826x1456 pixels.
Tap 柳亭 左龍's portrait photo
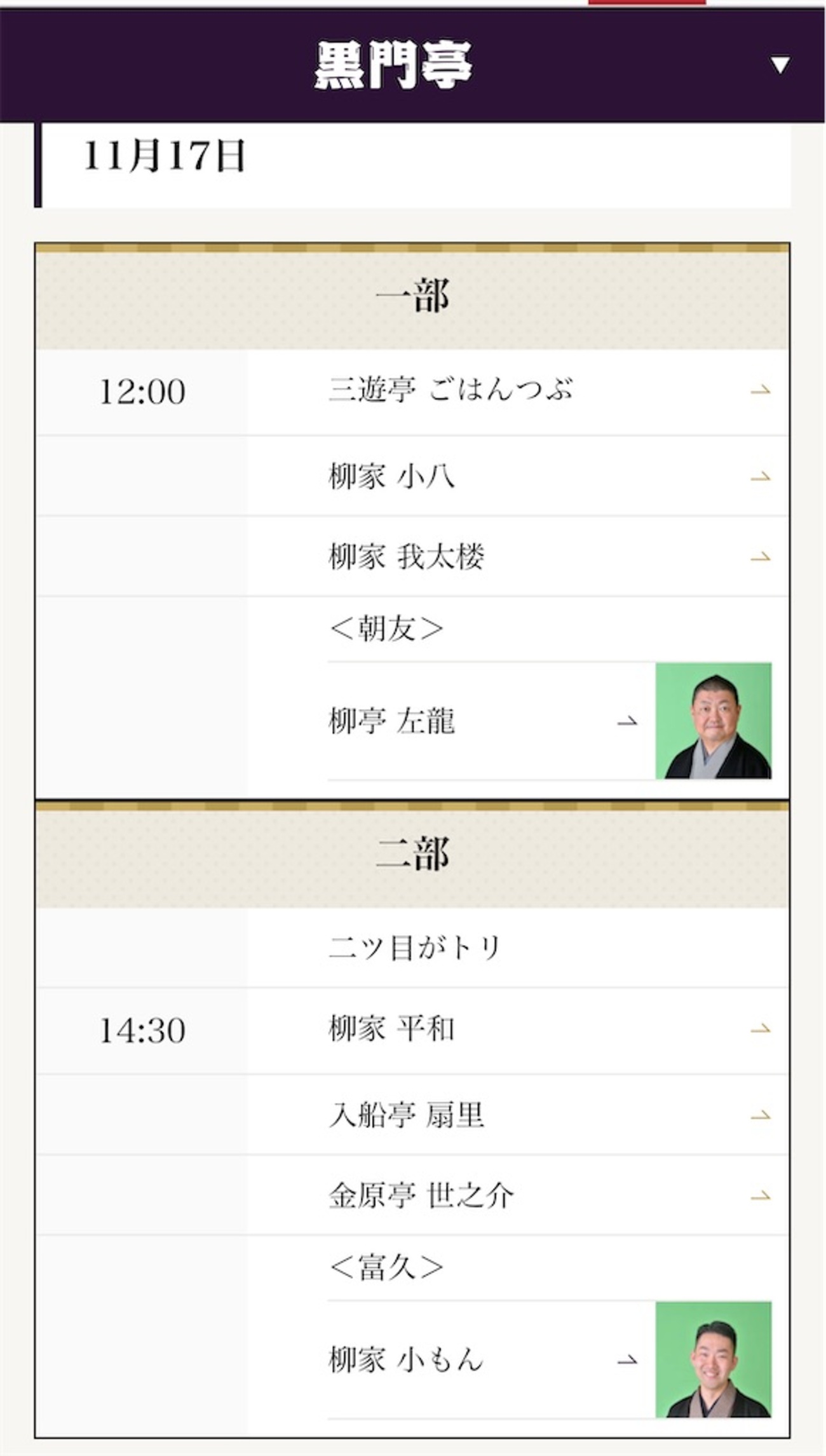[x=713, y=721]
